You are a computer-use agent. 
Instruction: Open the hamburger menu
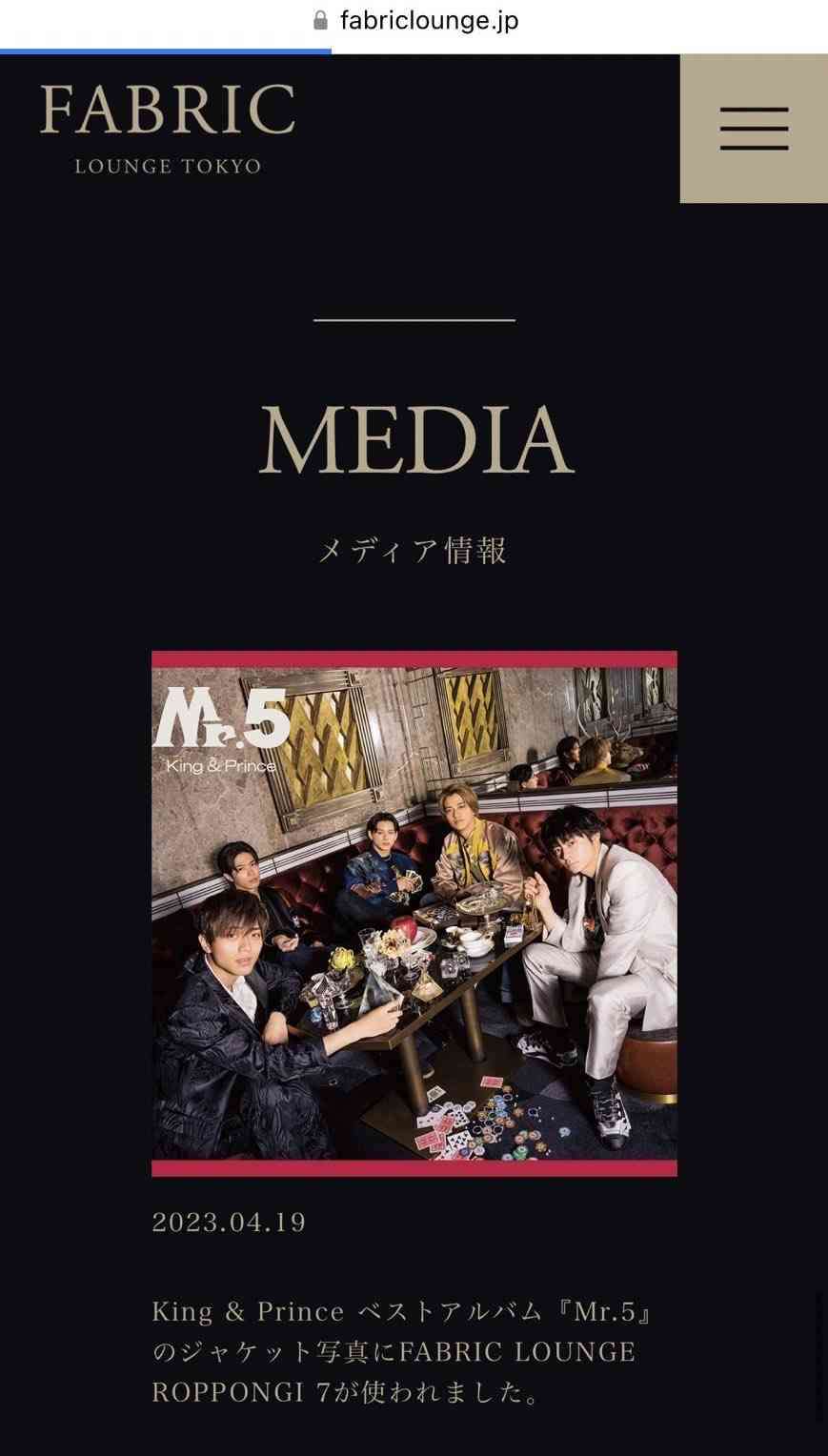[x=753, y=129]
